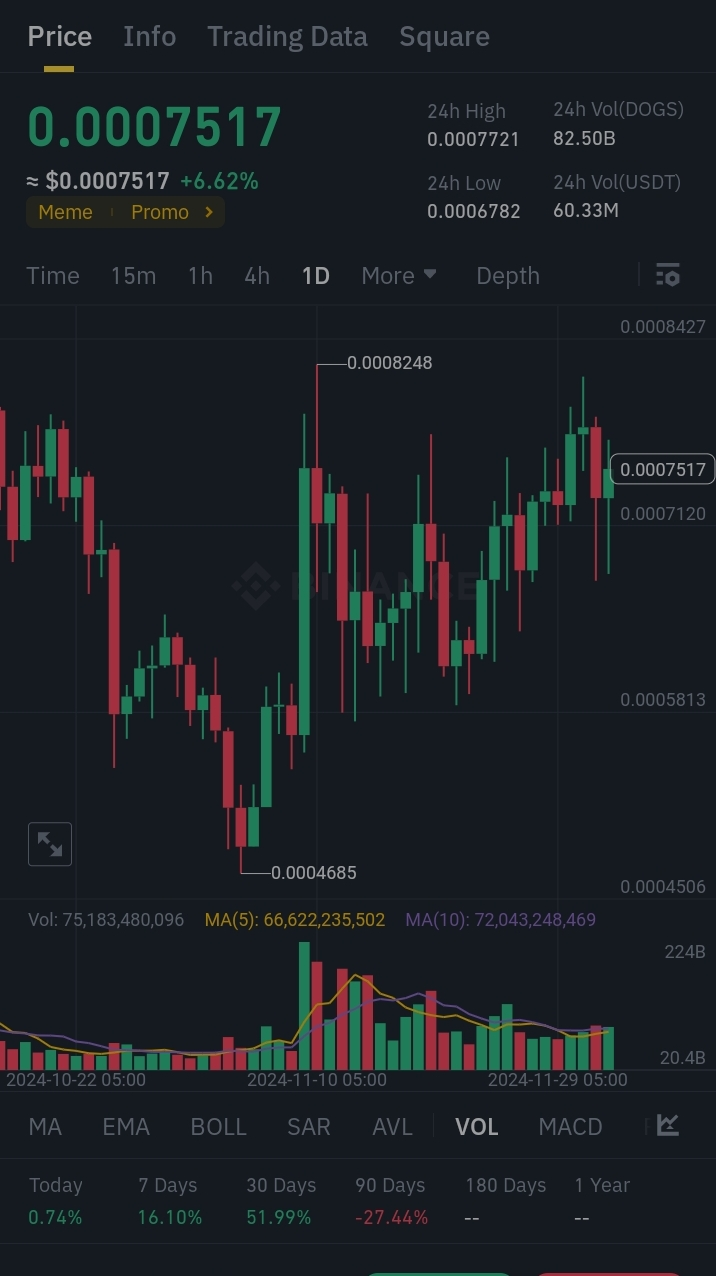
Task: Apply the SAR indicator
Action: (x=308, y=1127)
